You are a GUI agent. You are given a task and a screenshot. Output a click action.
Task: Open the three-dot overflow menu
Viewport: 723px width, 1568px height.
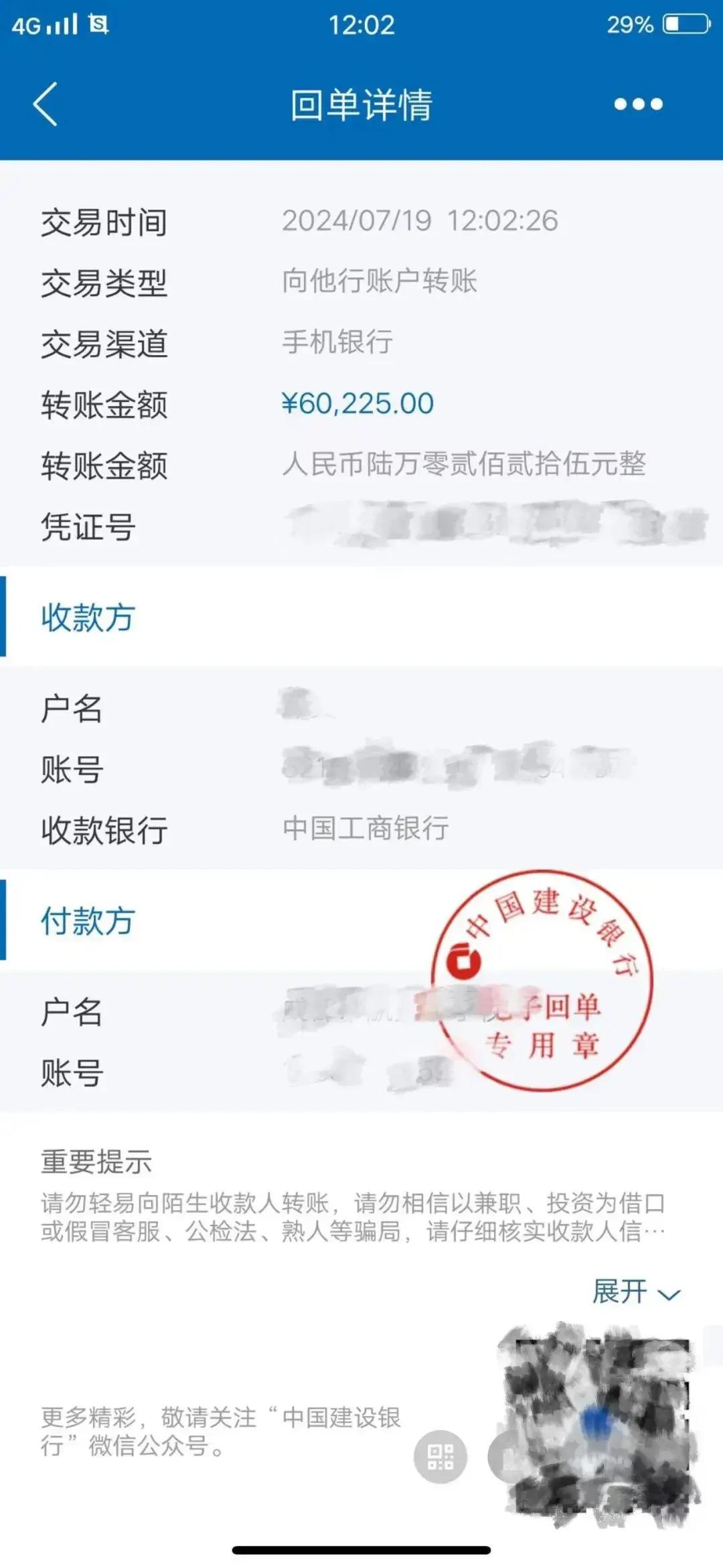[x=638, y=104]
